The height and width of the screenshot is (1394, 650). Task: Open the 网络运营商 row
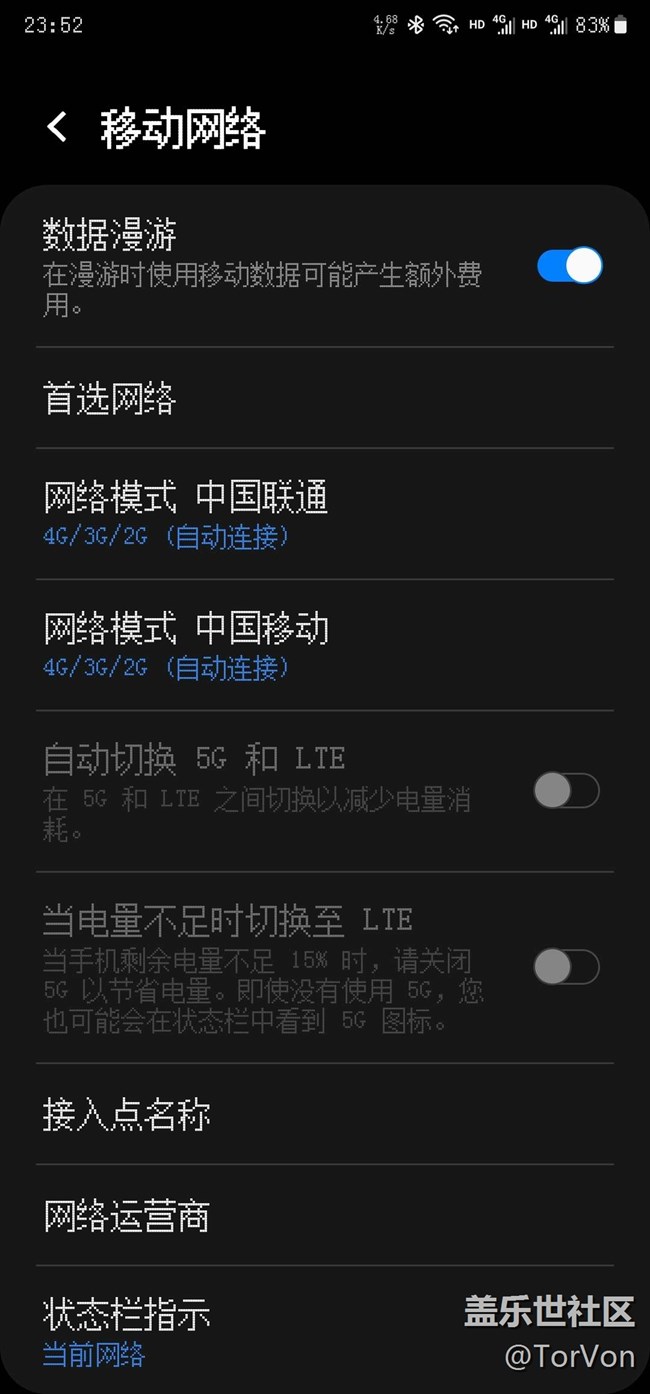click(x=325, y=1215)
